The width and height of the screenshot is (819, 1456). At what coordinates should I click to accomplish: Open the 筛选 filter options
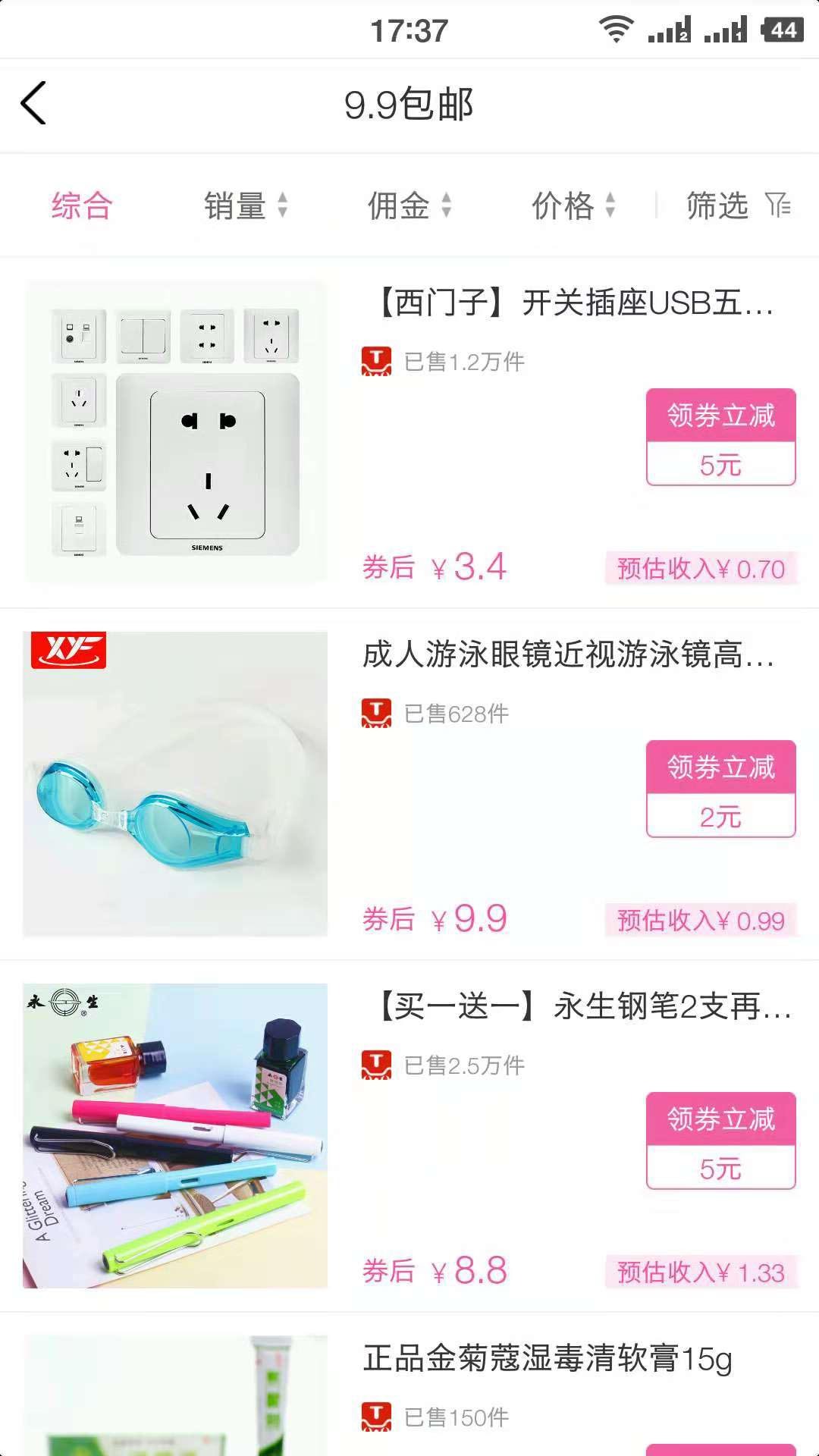click(x=737, y=206)
